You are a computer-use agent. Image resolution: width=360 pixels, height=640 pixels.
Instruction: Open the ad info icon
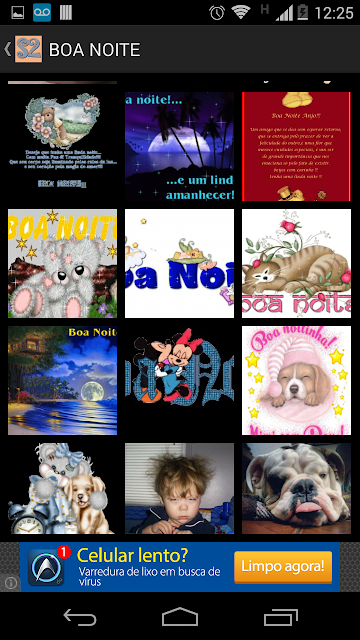[x=10, y=583]
